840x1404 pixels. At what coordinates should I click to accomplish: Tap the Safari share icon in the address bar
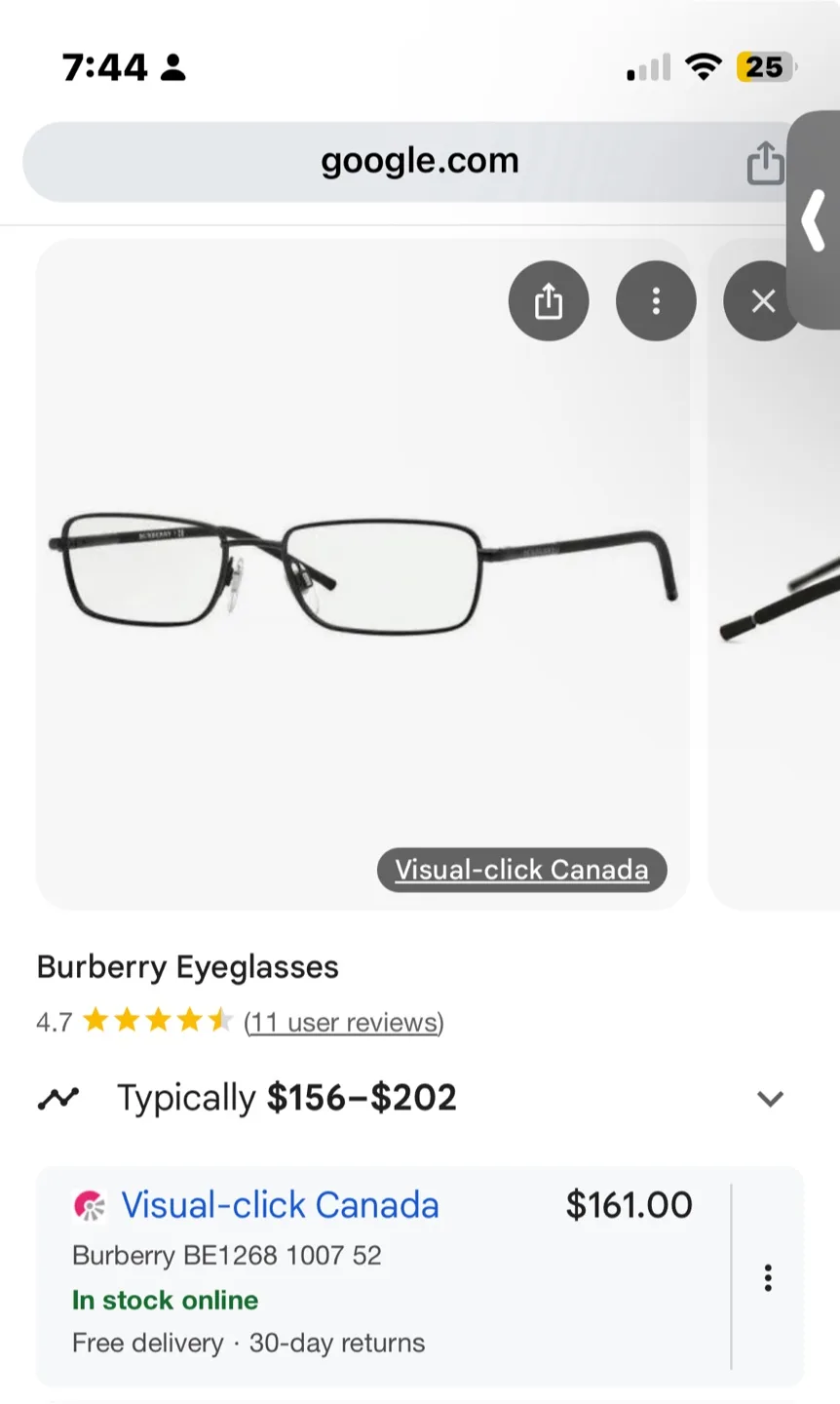tap(766, 162)
